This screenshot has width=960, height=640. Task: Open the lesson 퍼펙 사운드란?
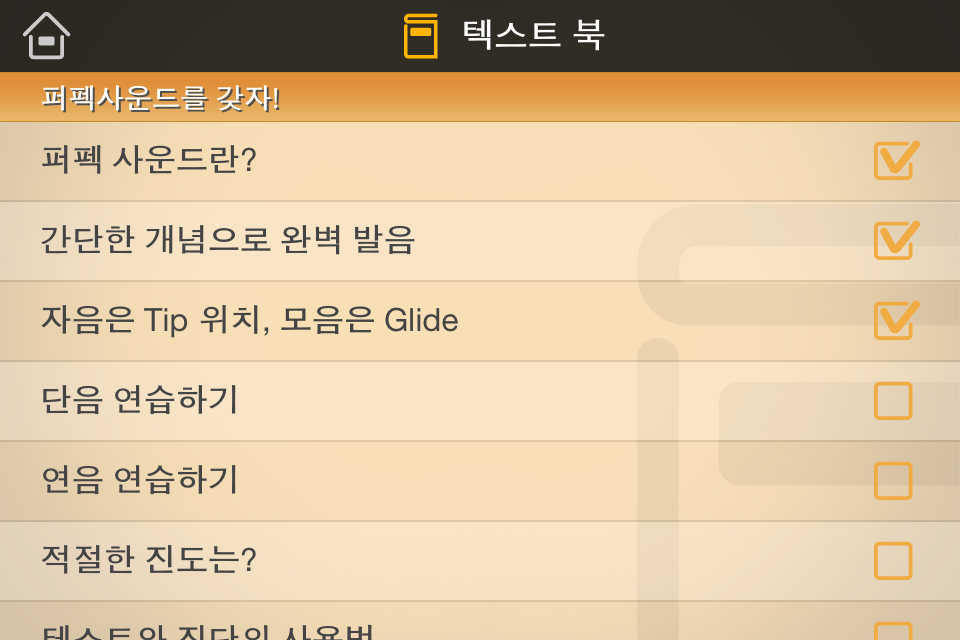point(149,160)
